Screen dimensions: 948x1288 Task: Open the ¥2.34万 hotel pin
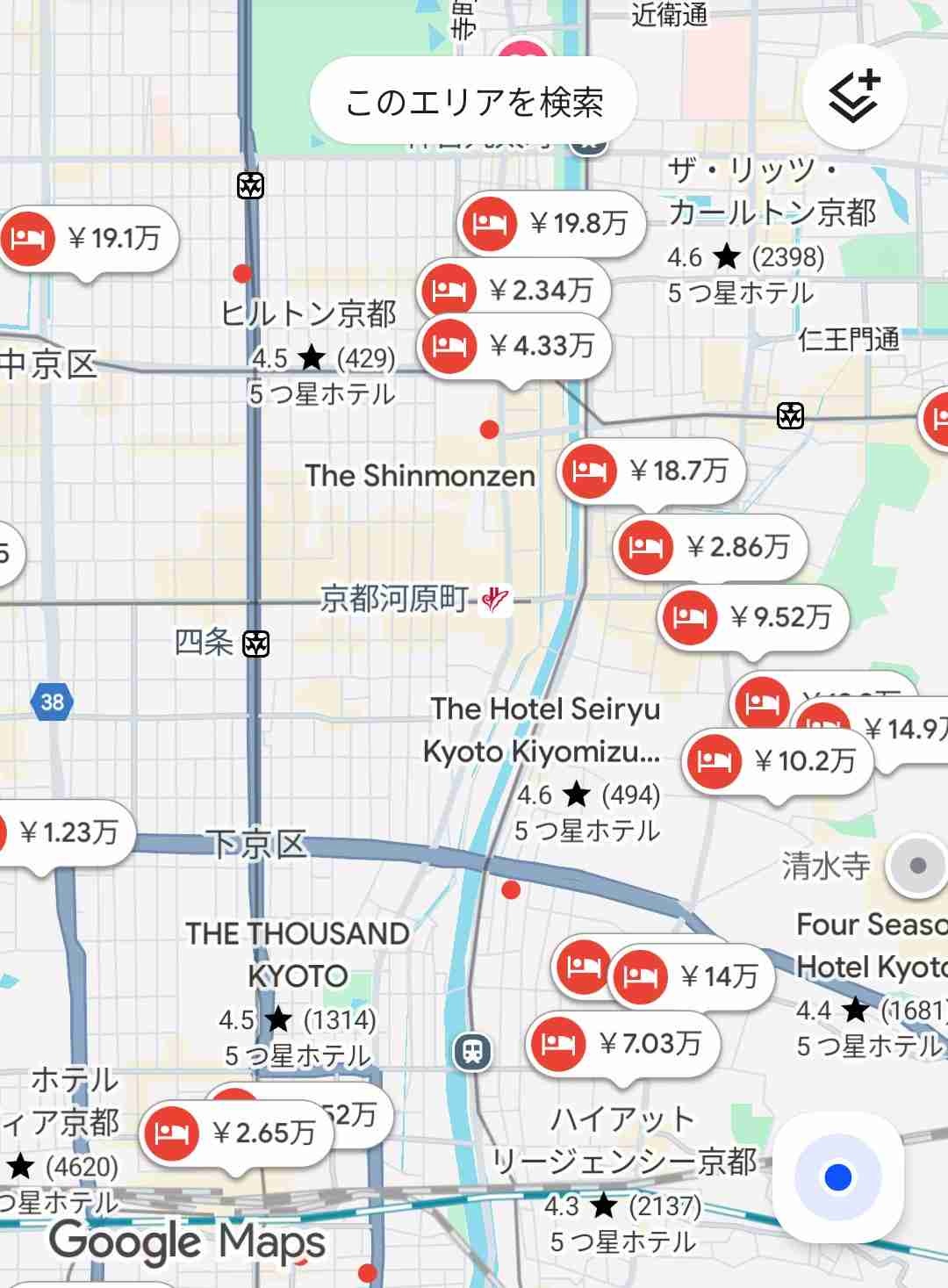tap(513, 290)
